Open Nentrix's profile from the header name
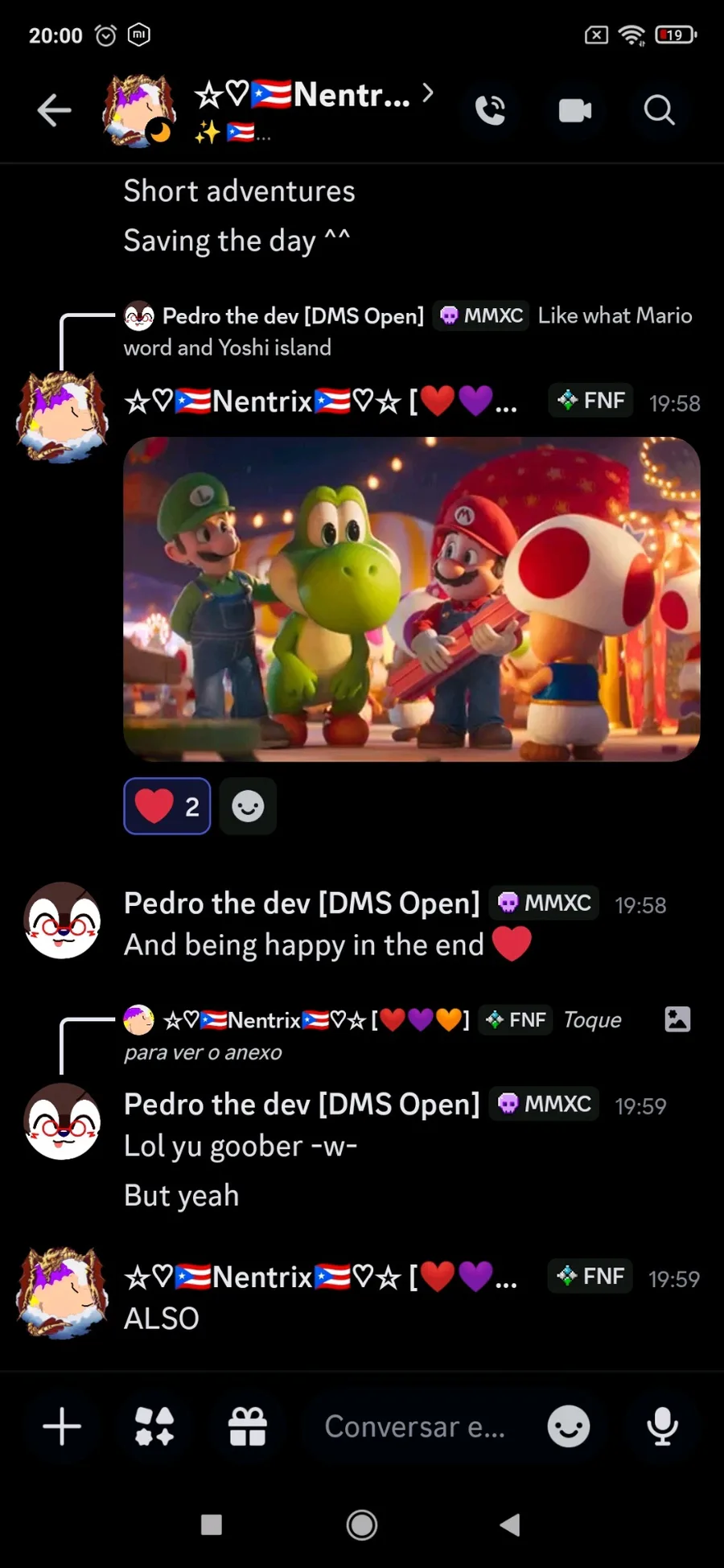724x1568 pixels. point(314,97)
